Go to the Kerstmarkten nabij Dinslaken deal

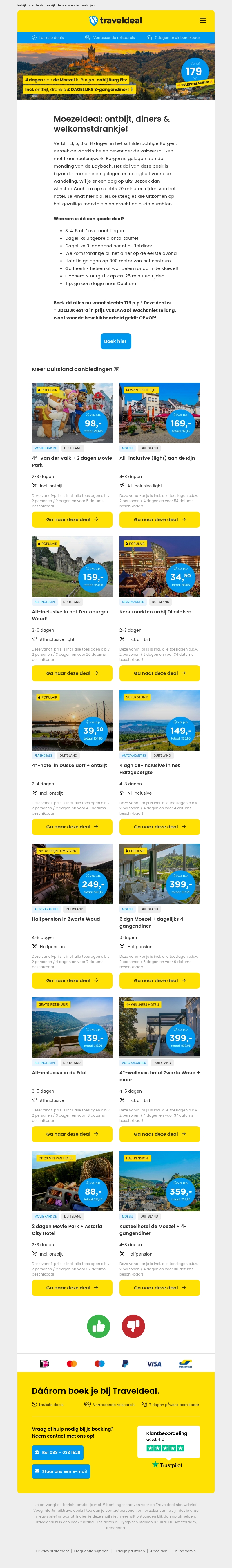tap(159, 673)
